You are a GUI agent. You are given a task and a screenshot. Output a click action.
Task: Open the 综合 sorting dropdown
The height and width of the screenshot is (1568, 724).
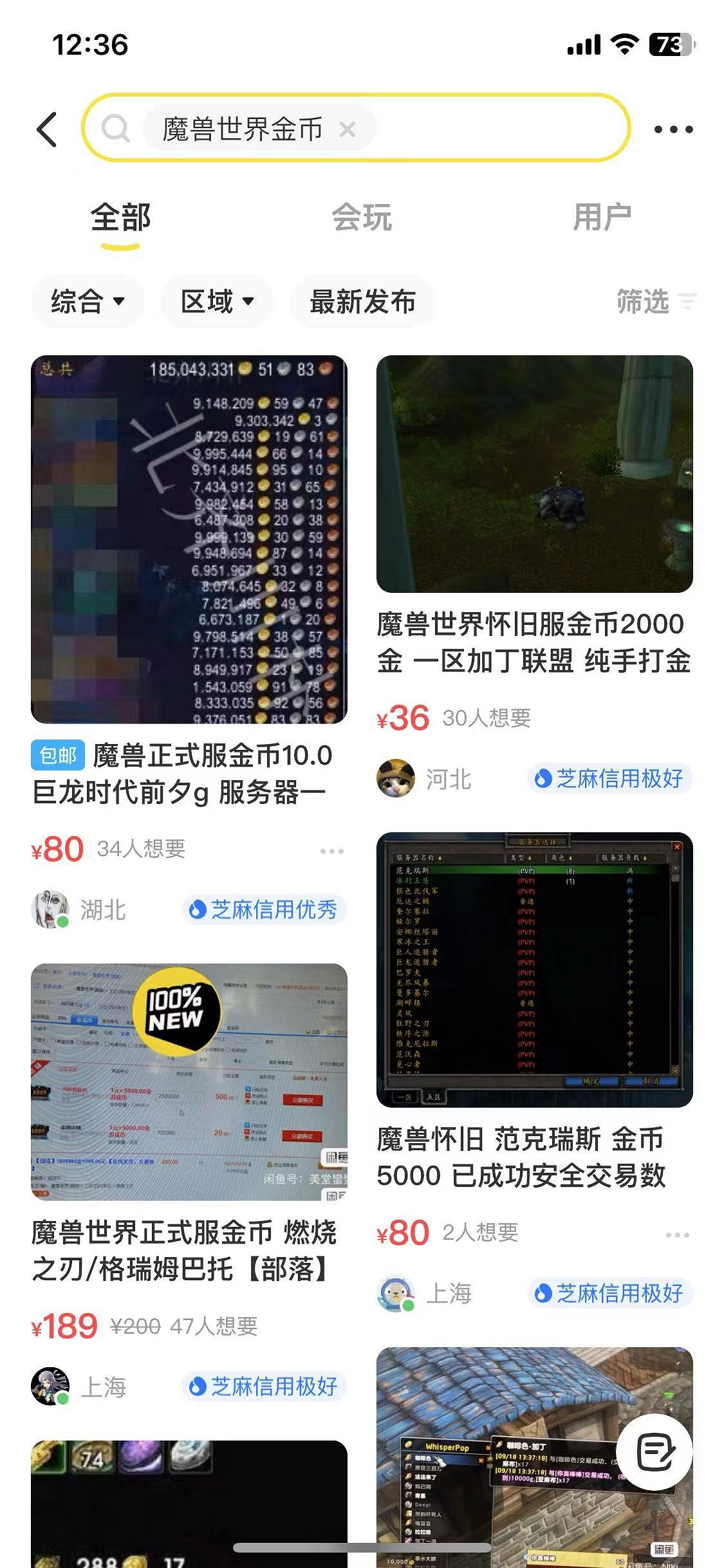pyautogui.click(x=88, y=300)
